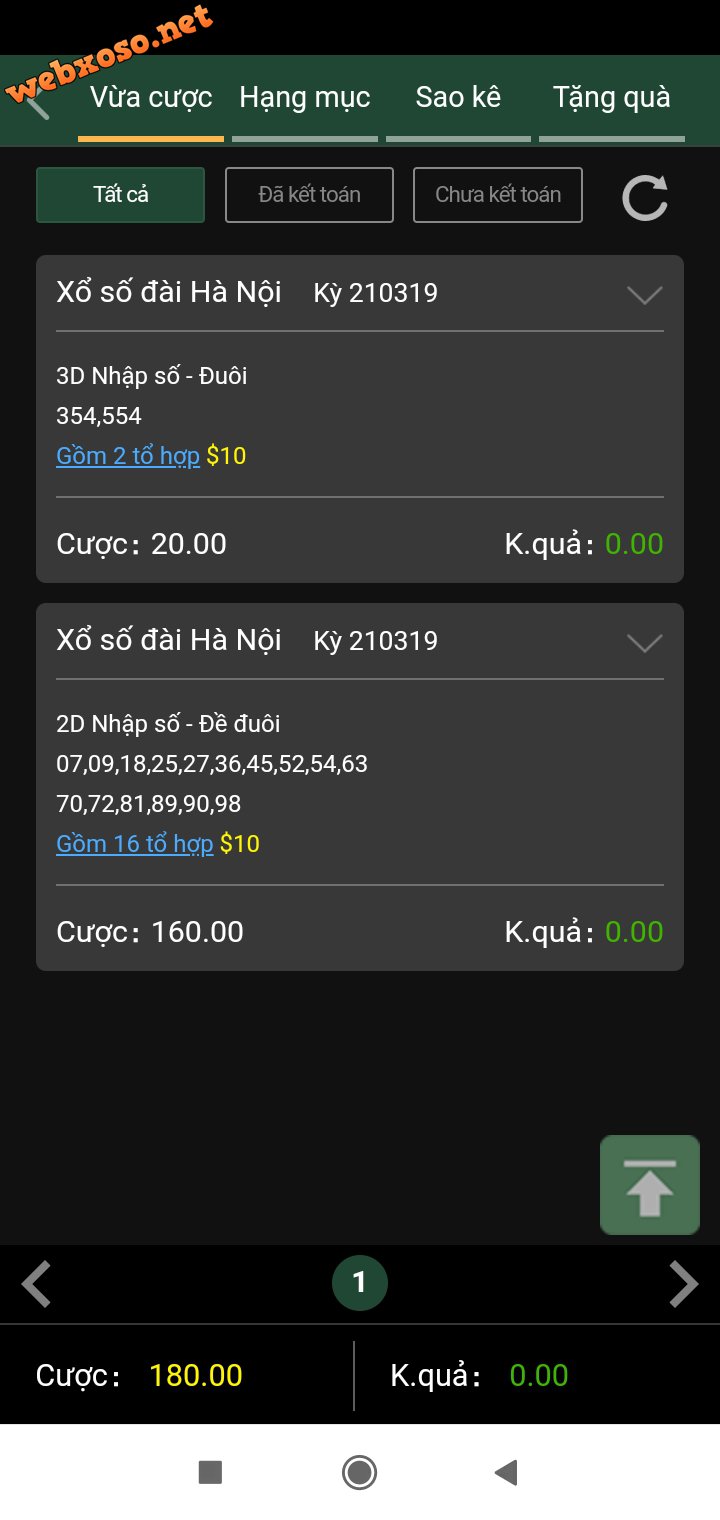Expand the 3D Nhập số - Đuôi bet card
Viewport: 720px width, 1520px height.
(644, 294)
